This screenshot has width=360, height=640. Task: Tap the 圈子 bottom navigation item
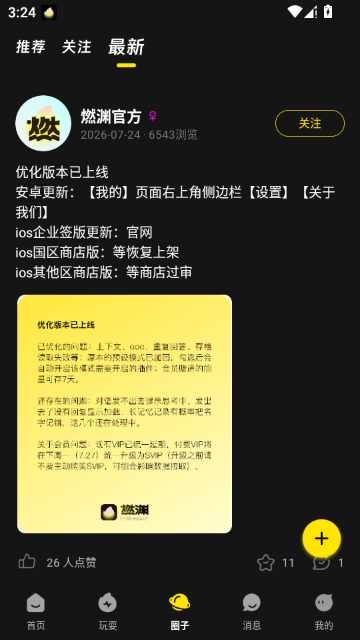[x=180, y=611]
